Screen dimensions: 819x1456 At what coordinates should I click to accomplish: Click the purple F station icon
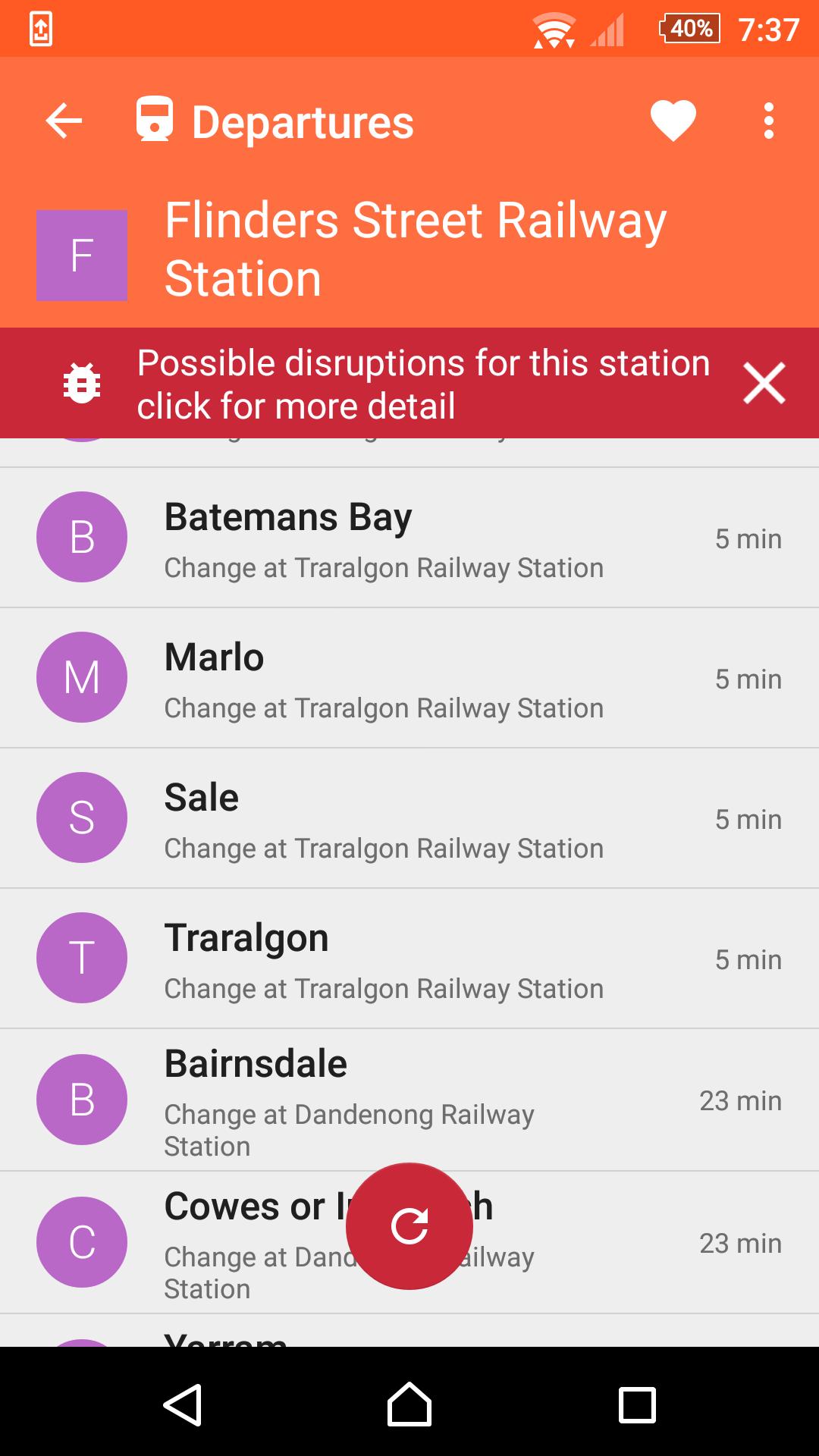(81, 254)
